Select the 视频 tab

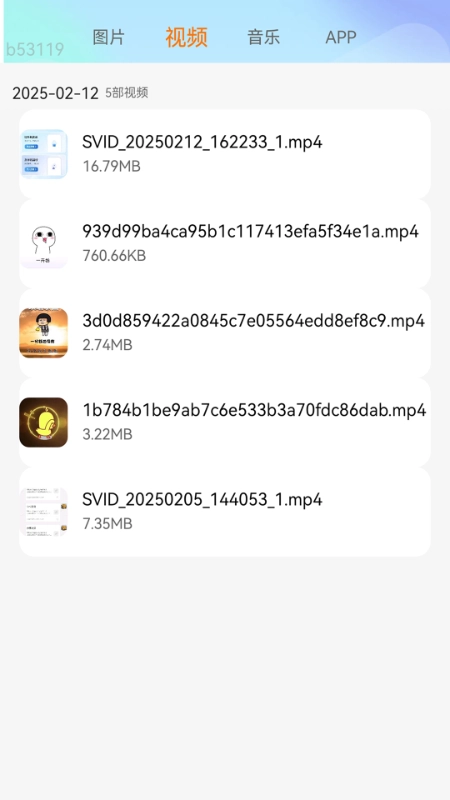186,37
